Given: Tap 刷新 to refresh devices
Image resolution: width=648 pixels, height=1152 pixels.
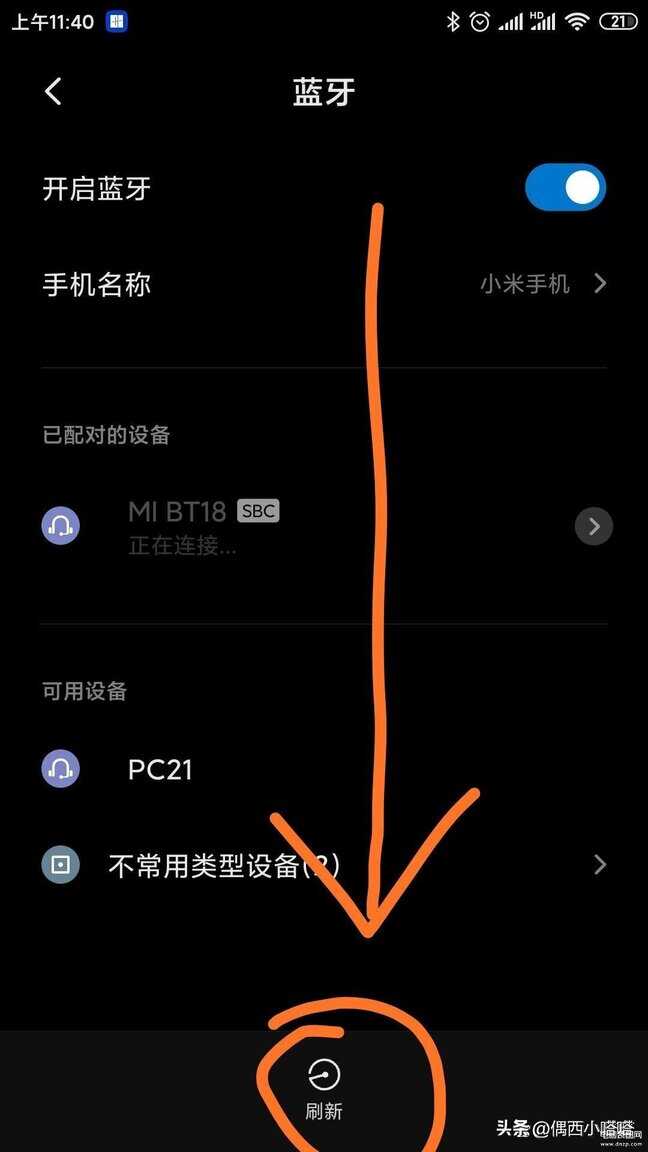Looking at the screenshot, I should click(x=324, y=1088).
